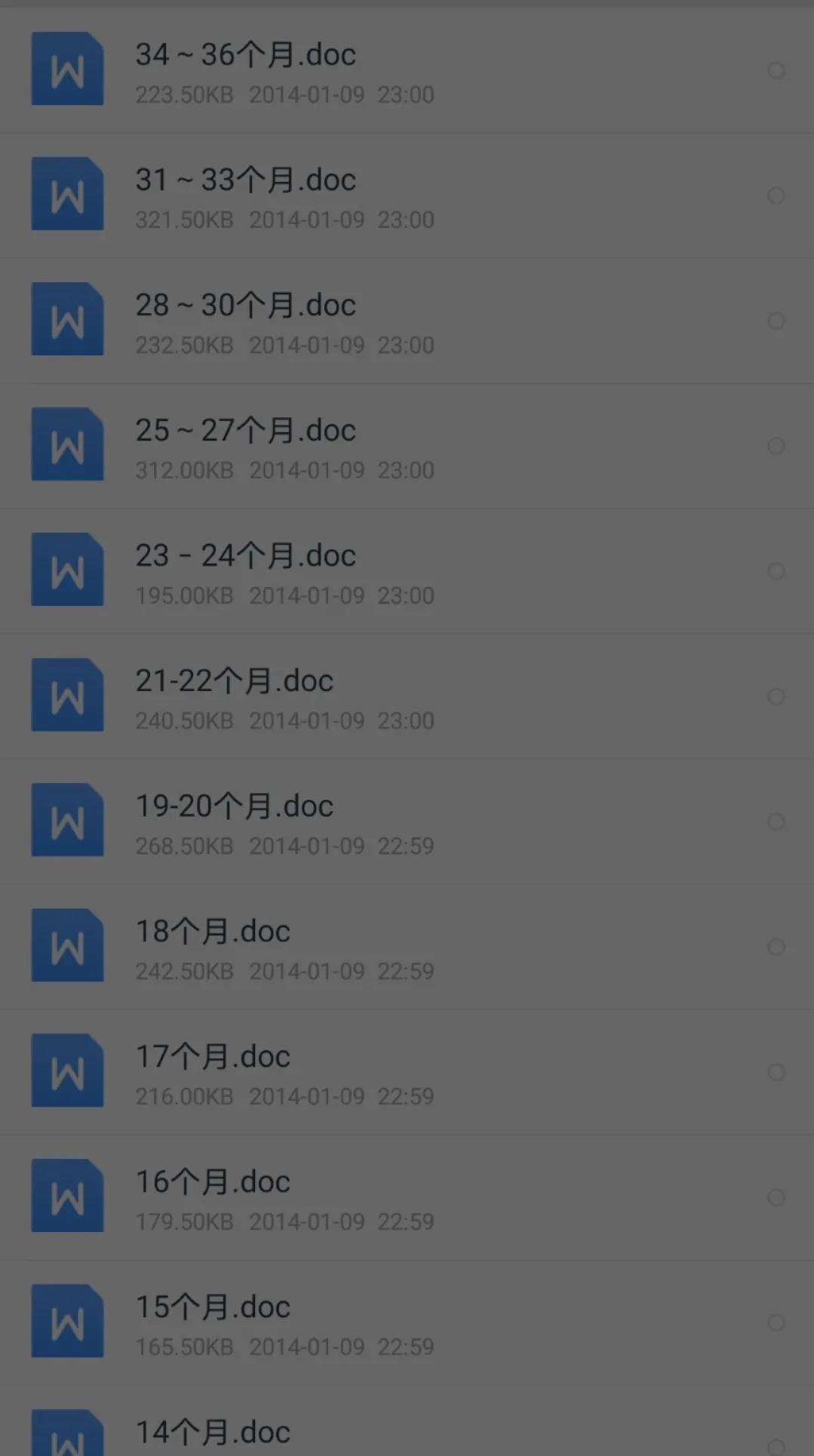Open the file 18个月.doc
Screen dimensions: 814x1456
tap(213, 931)
